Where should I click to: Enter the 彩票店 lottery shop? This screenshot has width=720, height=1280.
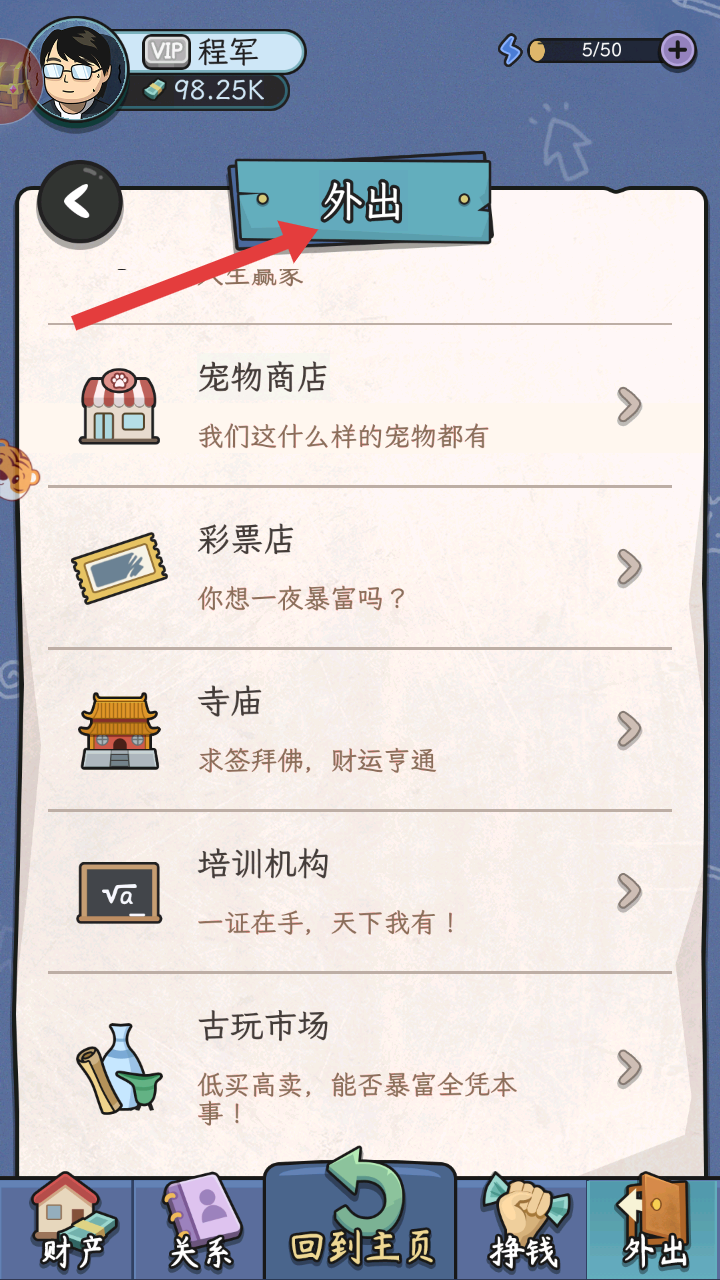(360, 568)
